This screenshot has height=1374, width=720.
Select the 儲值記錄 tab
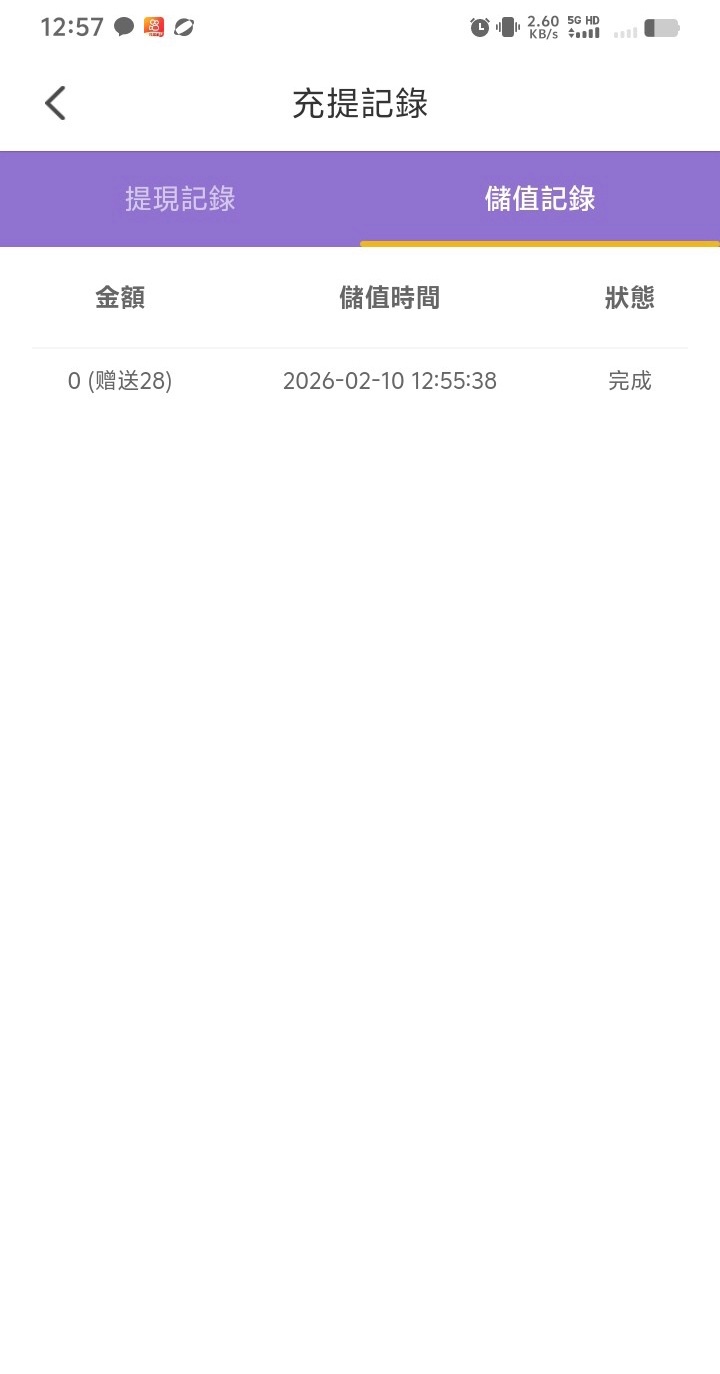coord(540,199)
